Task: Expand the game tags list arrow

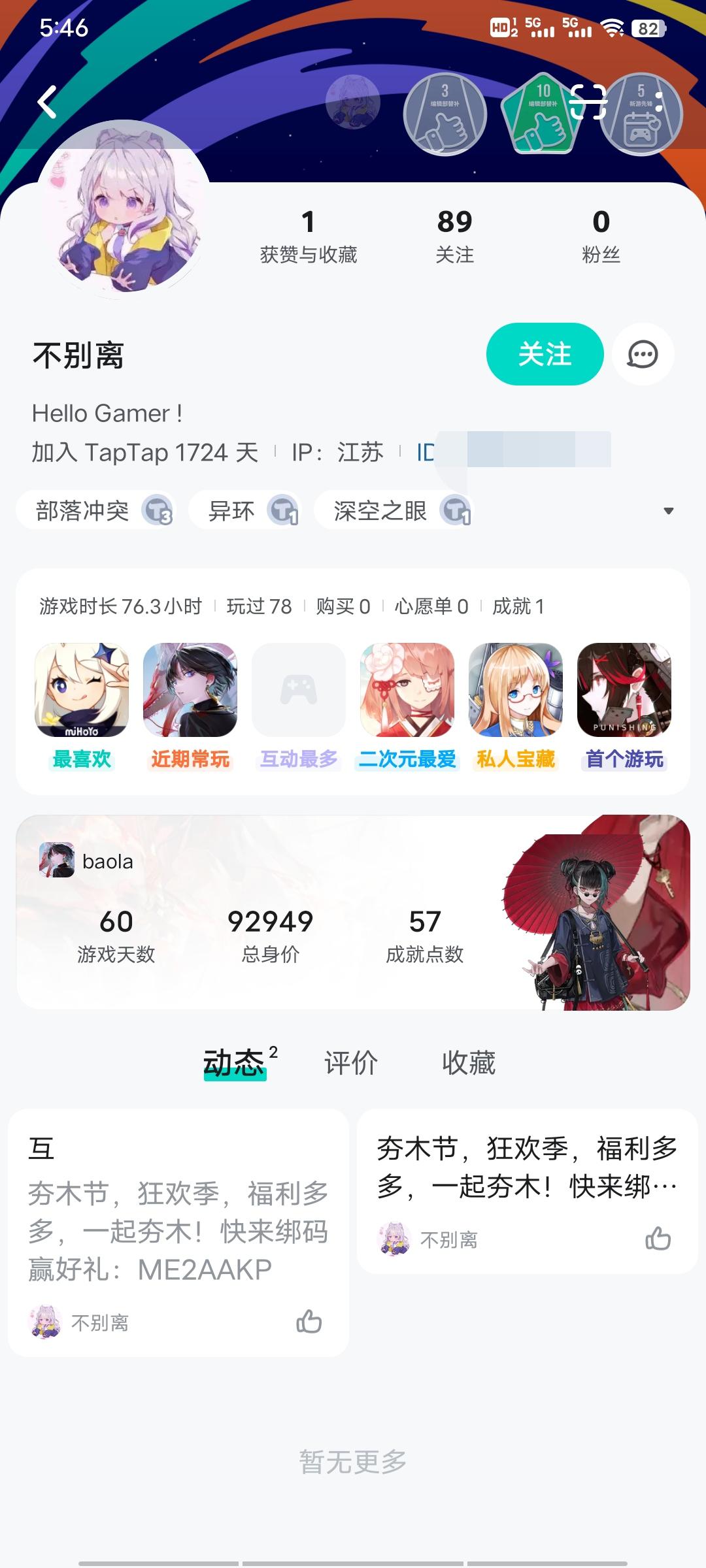Action: click(667, 511)
